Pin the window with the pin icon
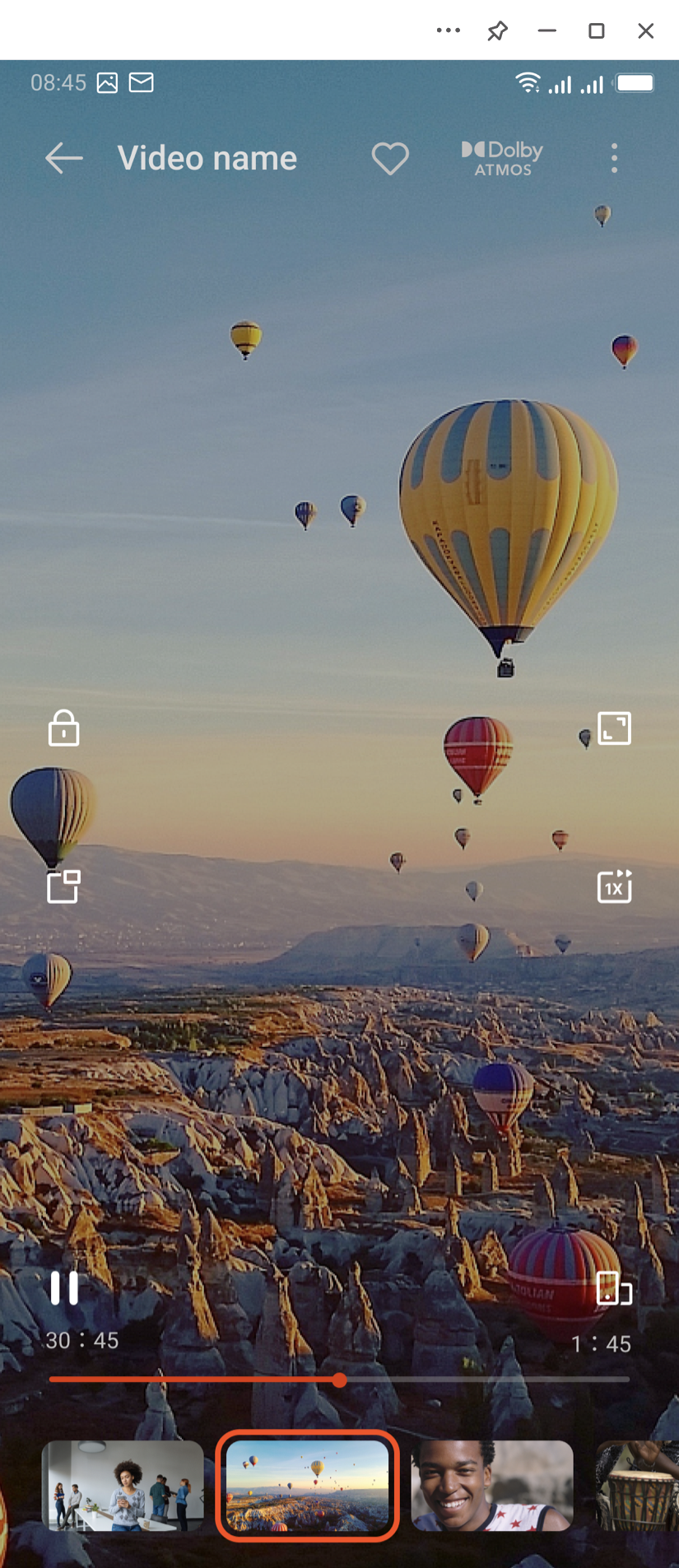679x1568 pixels. point(497,31)
